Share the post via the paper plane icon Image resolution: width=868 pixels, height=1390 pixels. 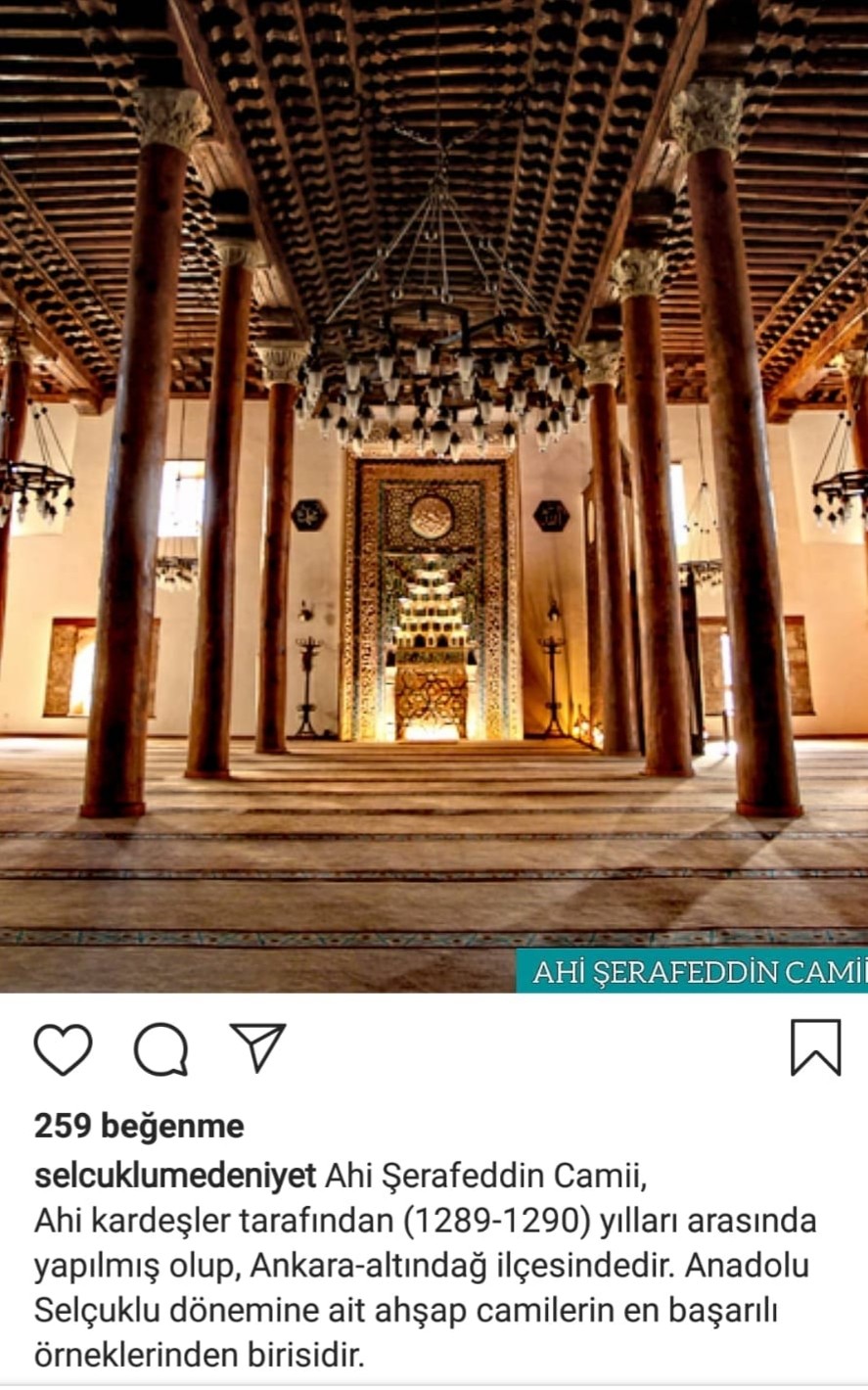click(x=257, y=1047)
